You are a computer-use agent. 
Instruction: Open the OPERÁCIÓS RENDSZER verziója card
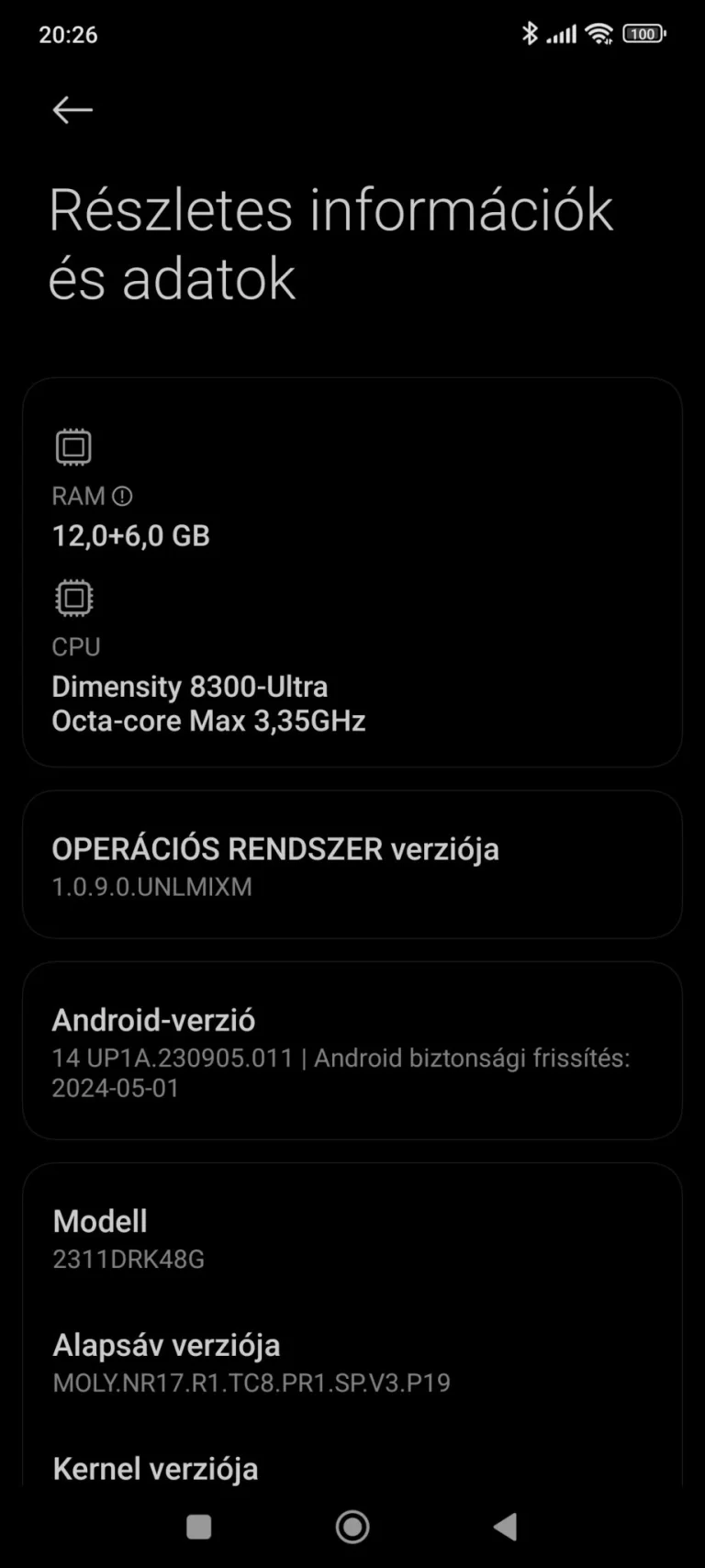point(352,863)
